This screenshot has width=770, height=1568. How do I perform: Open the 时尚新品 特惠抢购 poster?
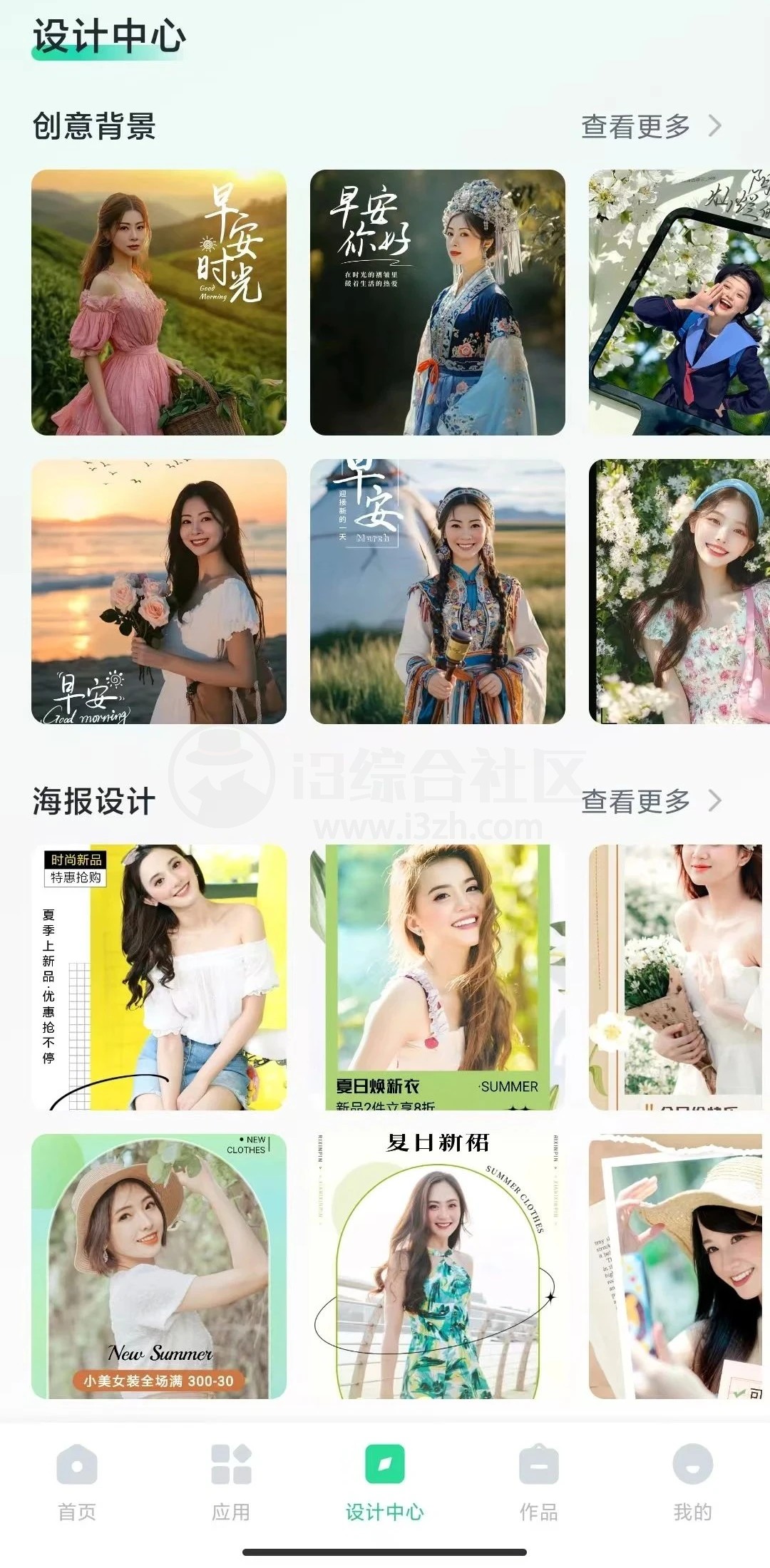(159, 977)
